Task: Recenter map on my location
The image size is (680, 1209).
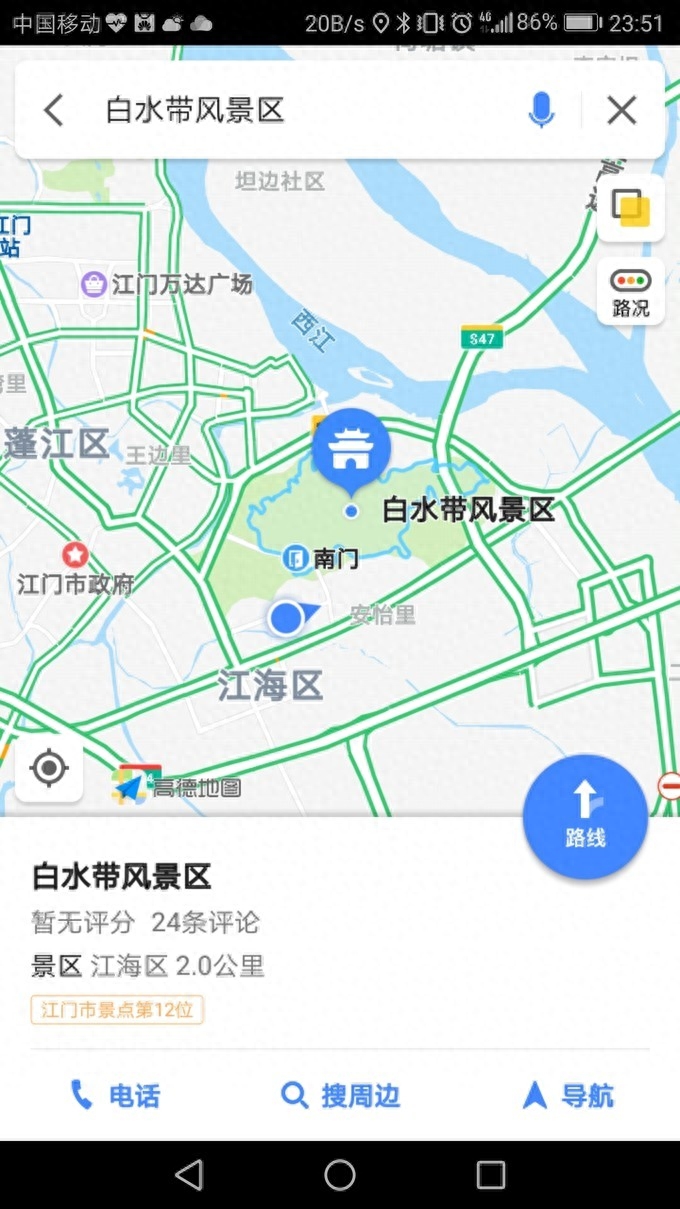Action: click(x=49, y=768)
